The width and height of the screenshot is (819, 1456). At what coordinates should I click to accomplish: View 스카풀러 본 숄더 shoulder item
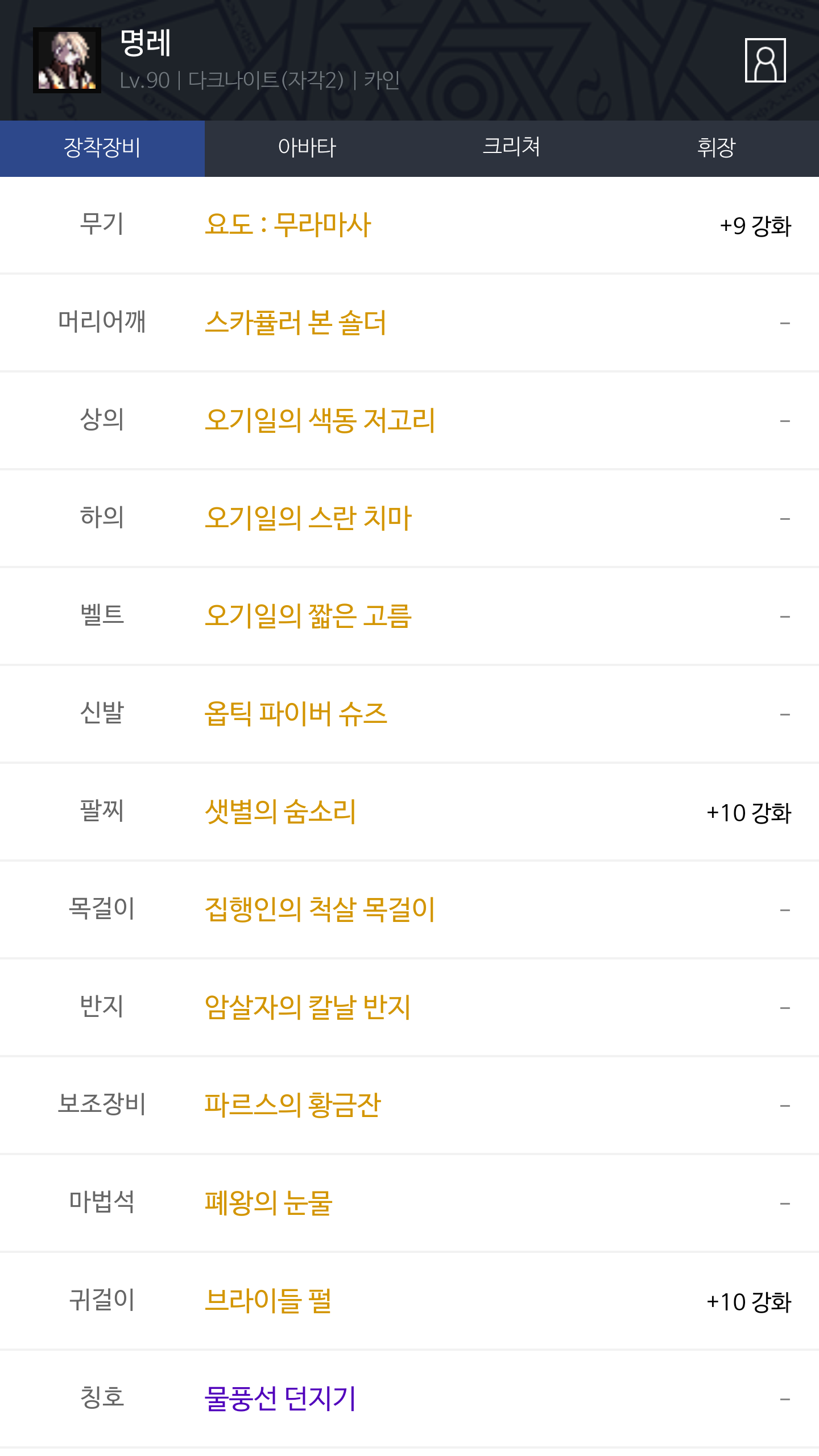296,323
